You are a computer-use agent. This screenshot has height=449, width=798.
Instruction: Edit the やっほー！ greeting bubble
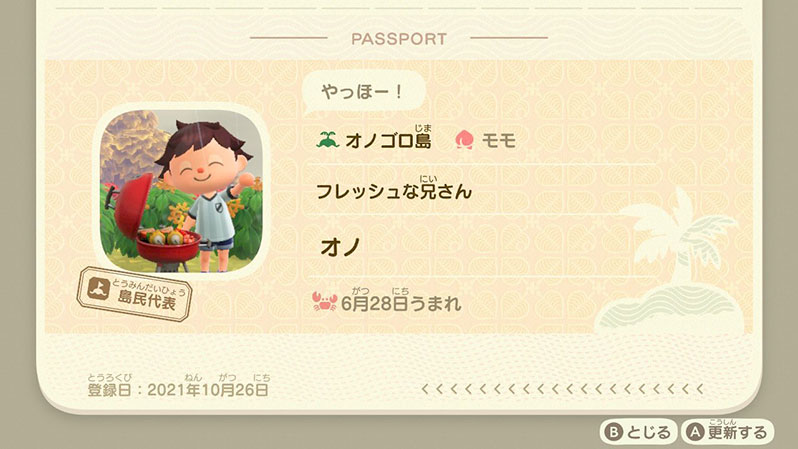[x=363, y=91]
